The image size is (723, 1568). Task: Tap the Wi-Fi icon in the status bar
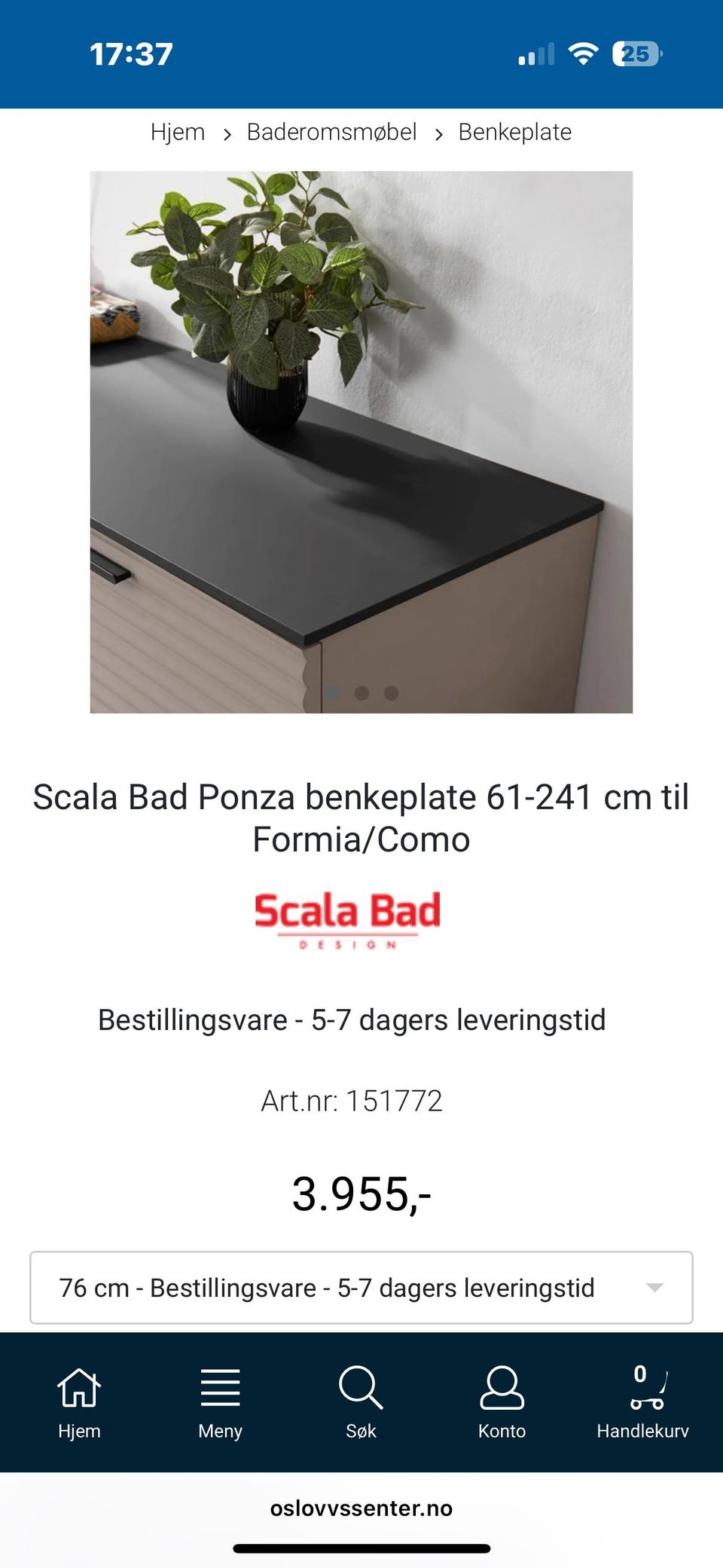(584, 53)
